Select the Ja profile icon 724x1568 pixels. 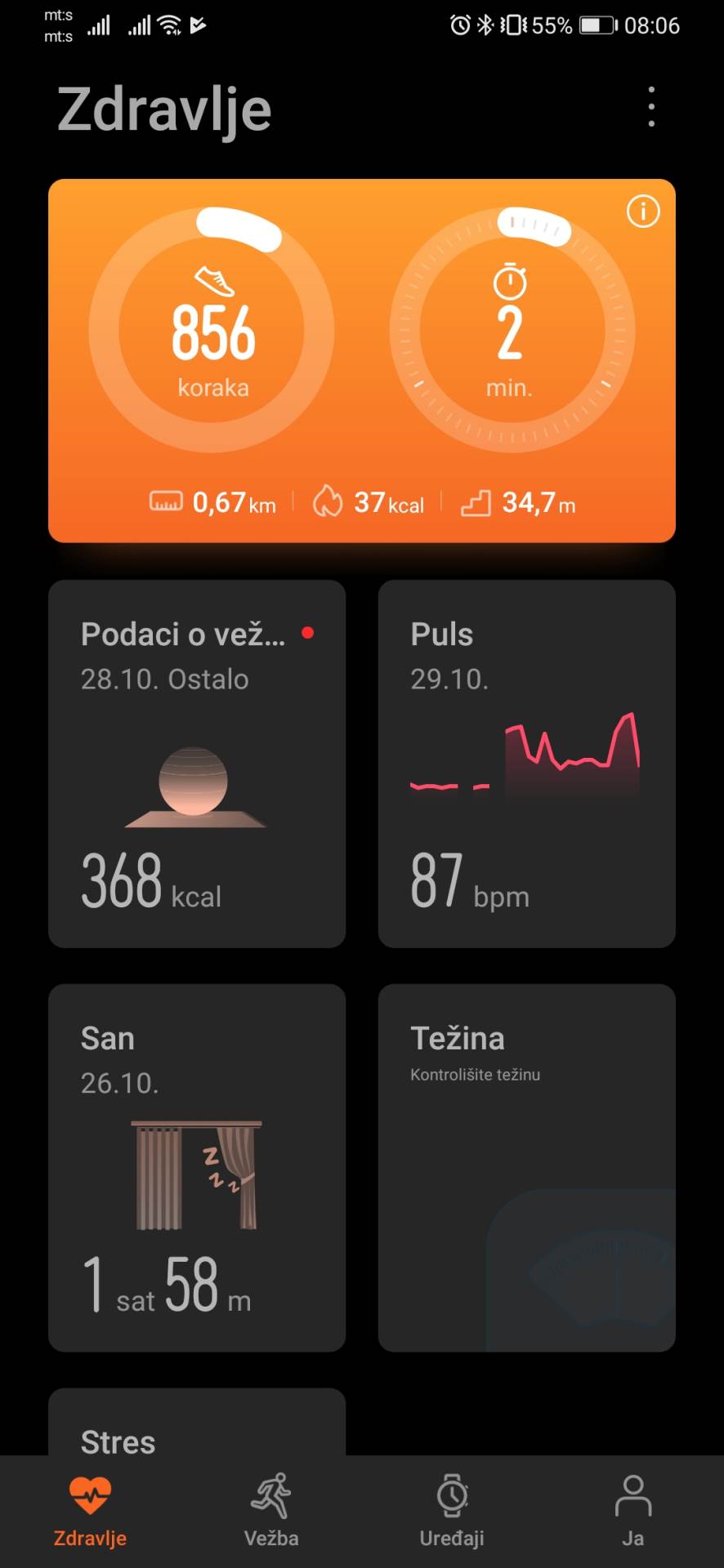[632, 1511]
